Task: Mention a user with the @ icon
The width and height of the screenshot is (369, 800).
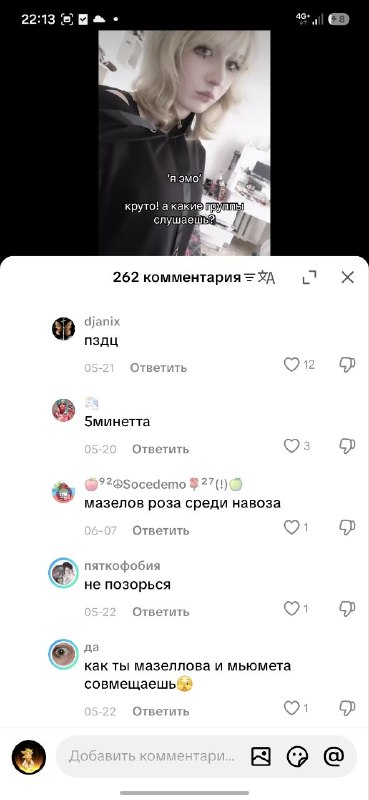Action: coord(334,756)
